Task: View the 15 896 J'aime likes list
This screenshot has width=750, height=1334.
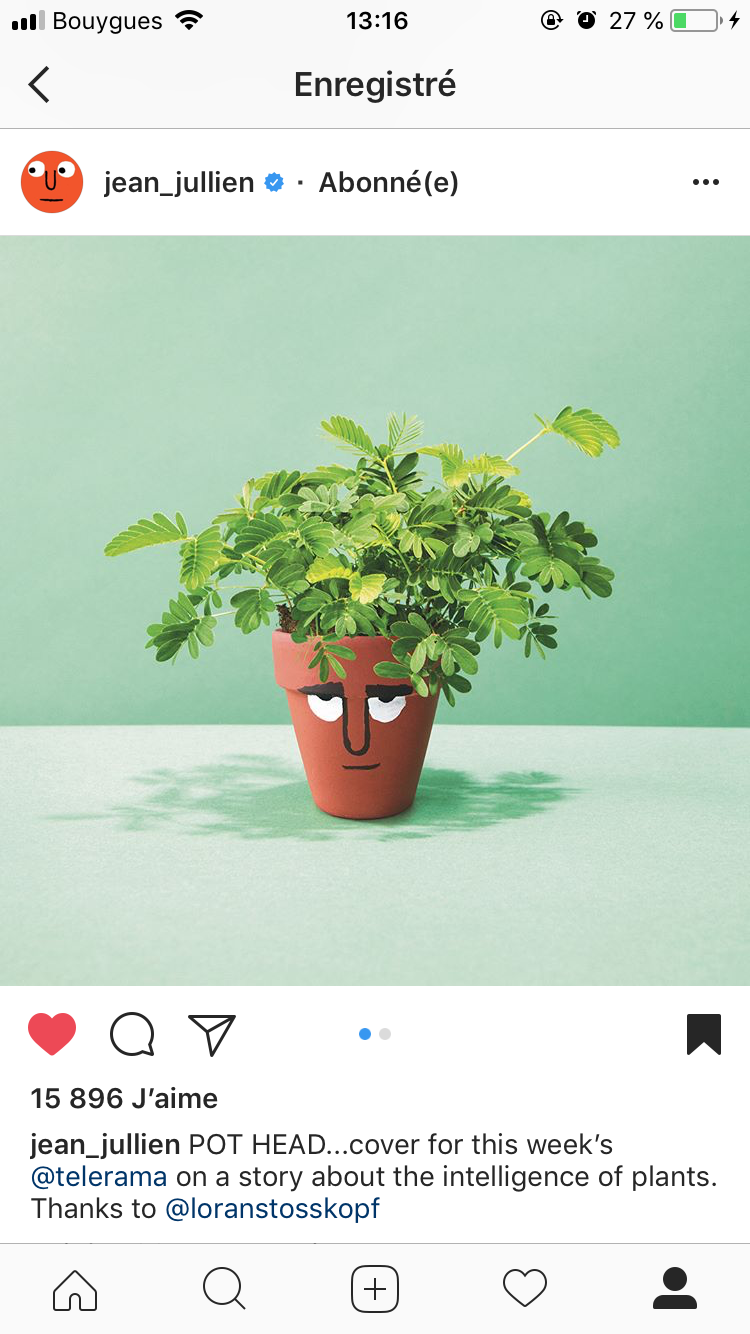Action: coord(124,1098)
